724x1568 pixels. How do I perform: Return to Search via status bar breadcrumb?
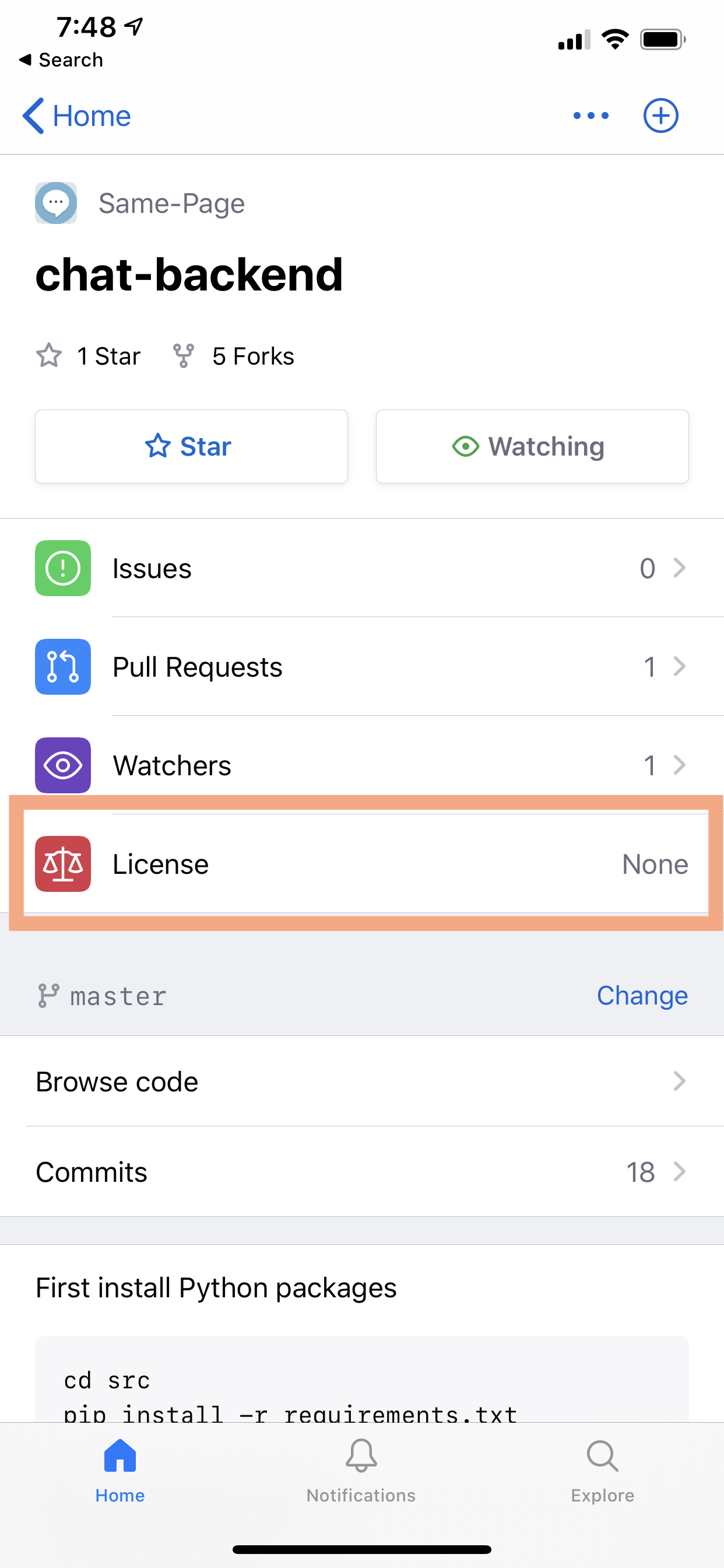pos(61,60)
